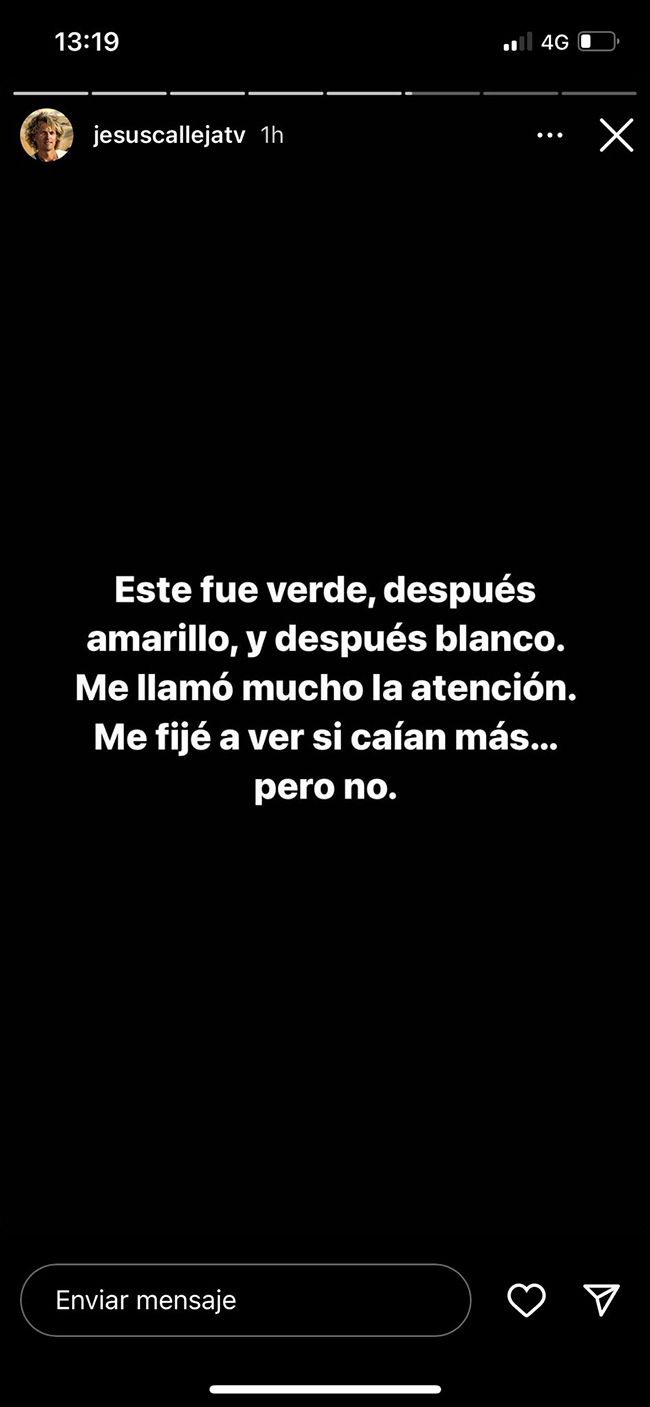The width and height of the screenshot is (650, 1407).
Task: Close the story viewer
Action: click(x=616, y=135)
